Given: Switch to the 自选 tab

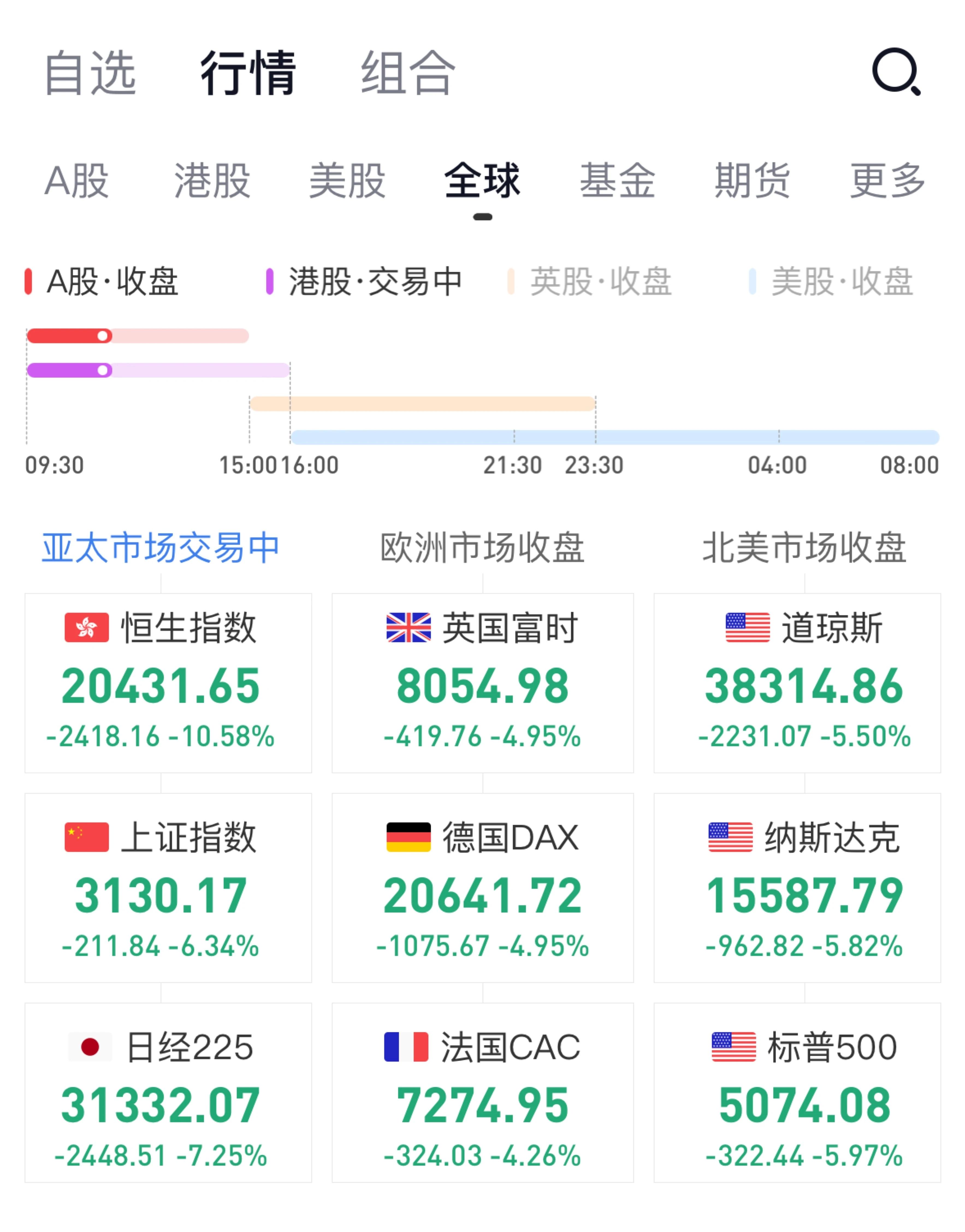Looking at the screenshot, I should (x=90, y=73).
